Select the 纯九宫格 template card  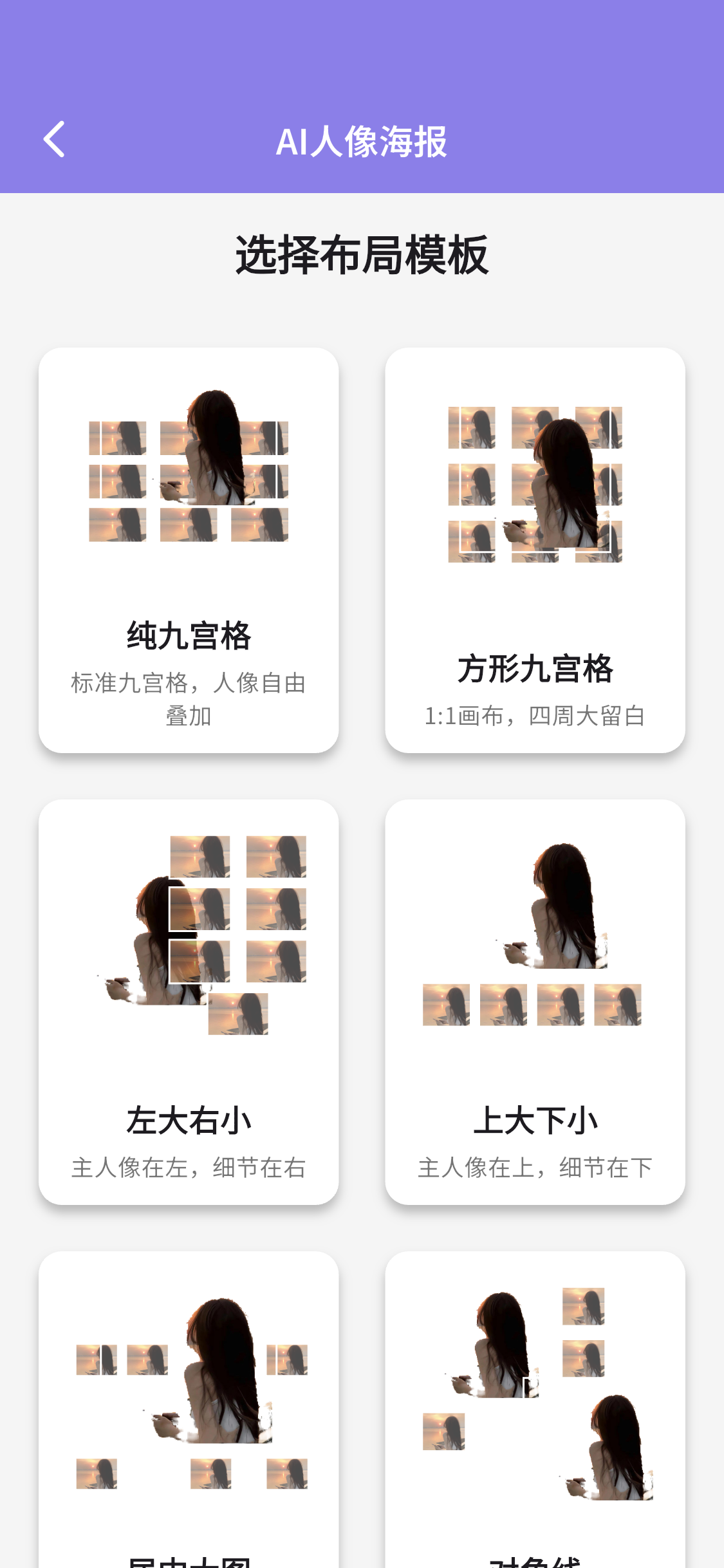point(189,547)
